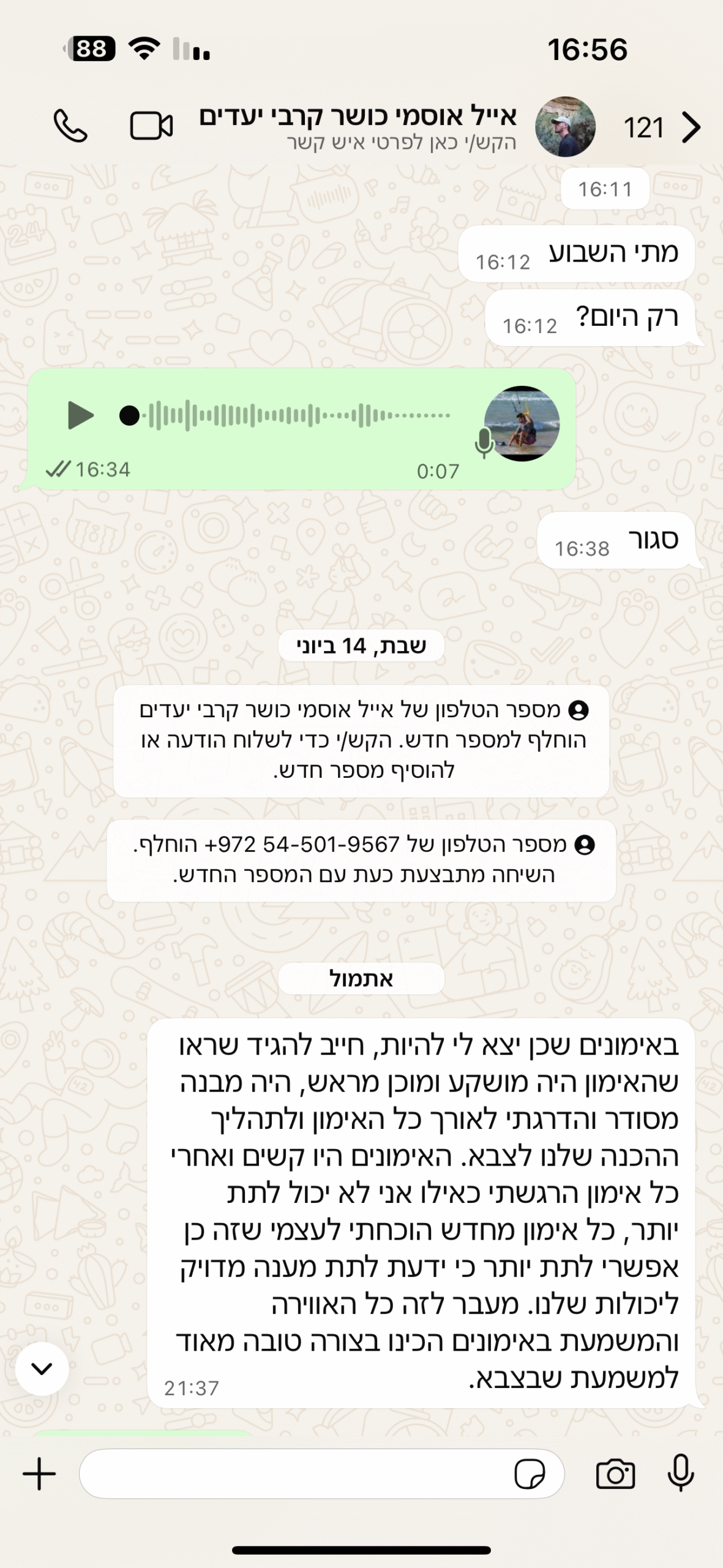Image resolution: width=723 pixels, height=1568 pixels.
Task: Tap the voice message waveform seek dot
Action: click(129, 415)
